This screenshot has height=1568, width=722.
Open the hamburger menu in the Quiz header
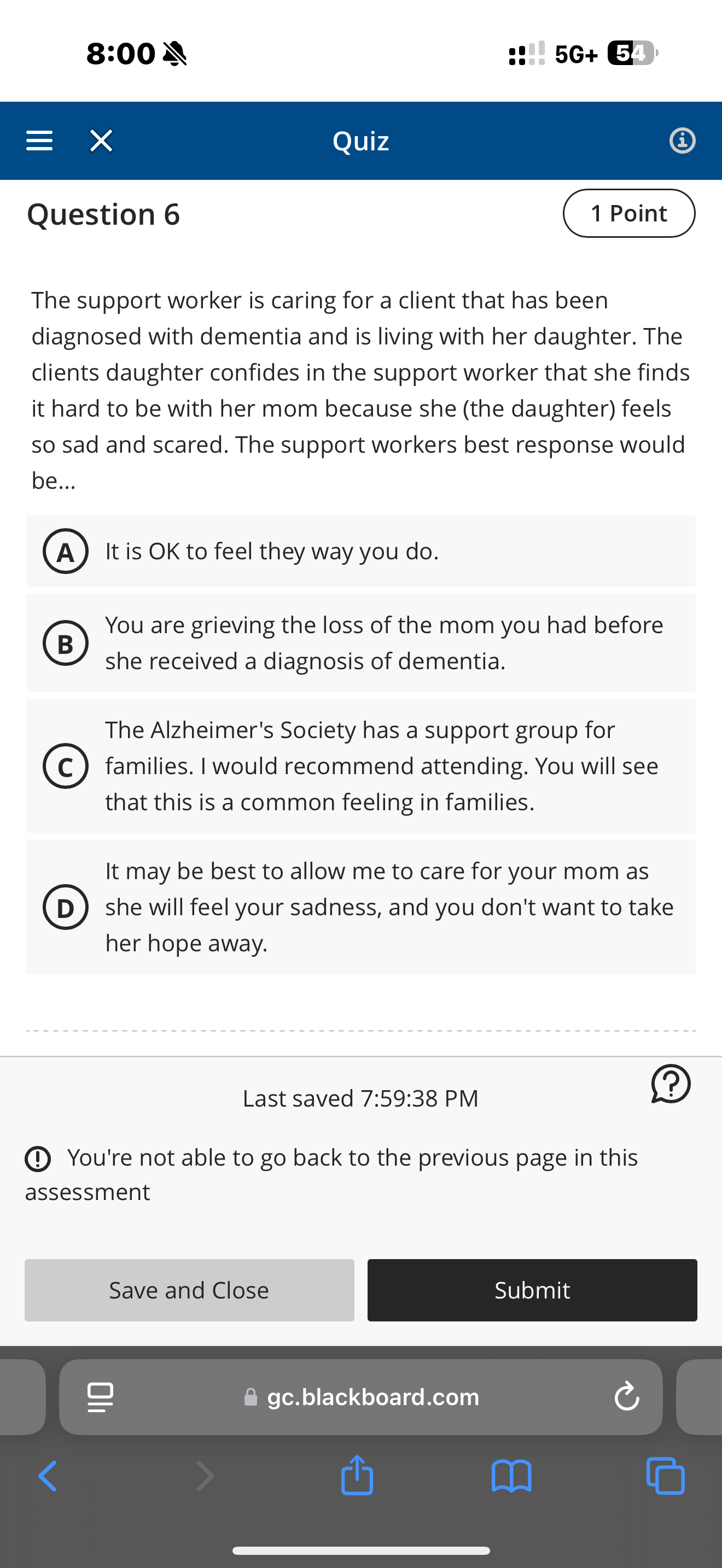pos(39,141)
